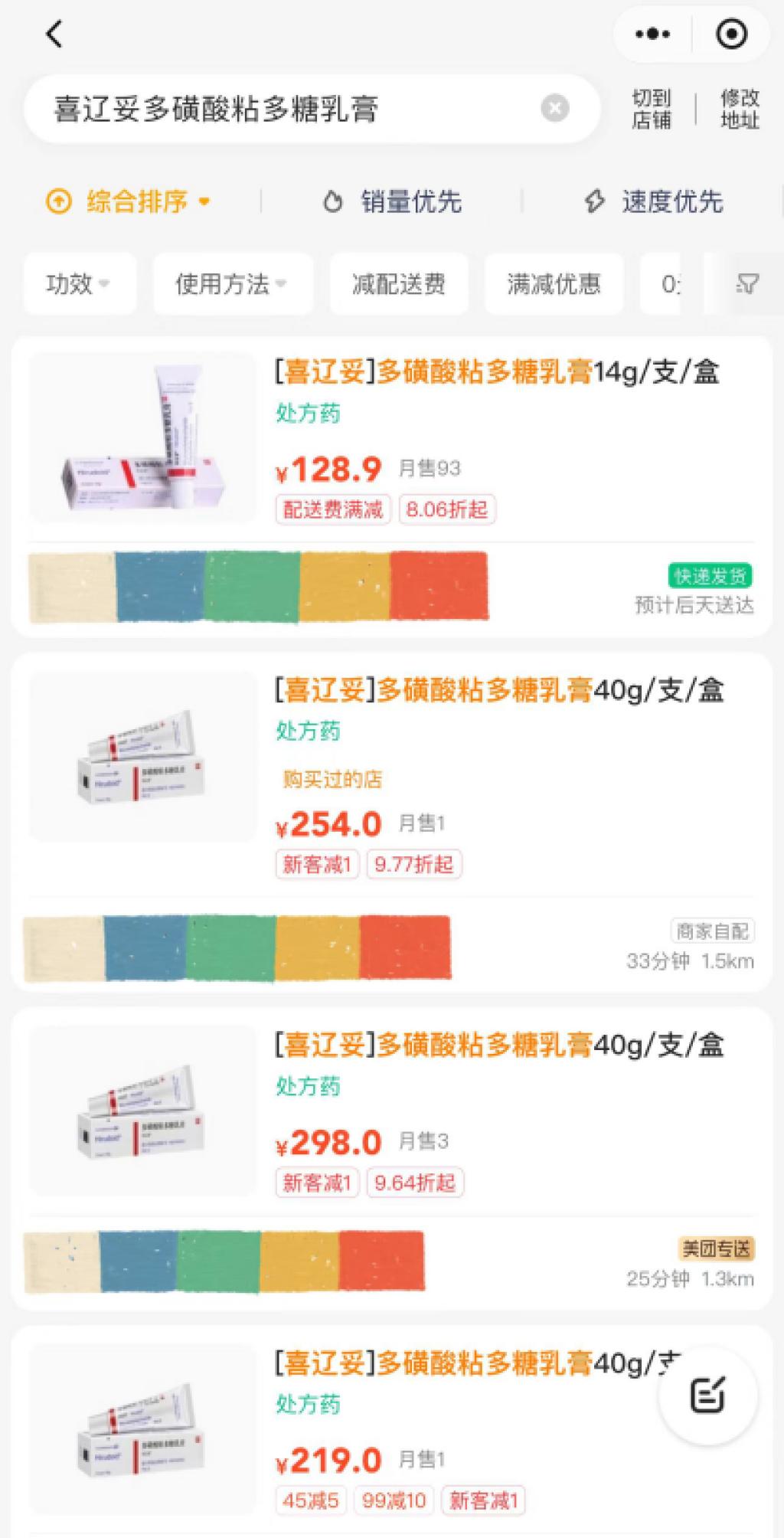Expand the 功效 filter
The height and width of the screenshot is (1538, 784).
pyautogui.click(x=79, y=284)
